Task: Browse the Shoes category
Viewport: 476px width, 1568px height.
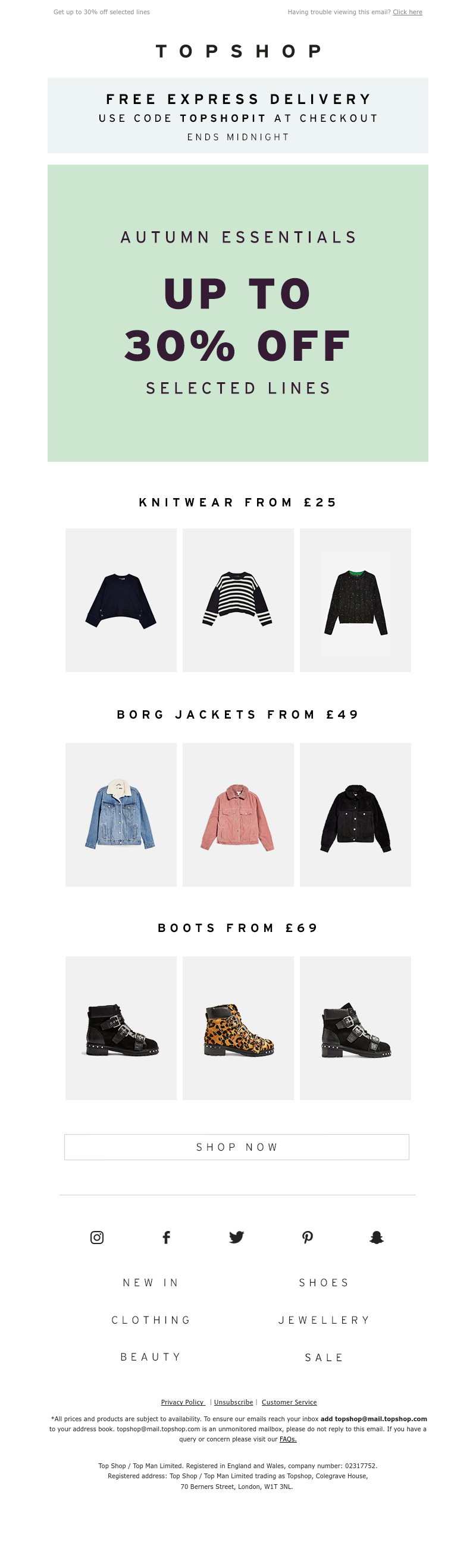Action: coord(324,1283)
